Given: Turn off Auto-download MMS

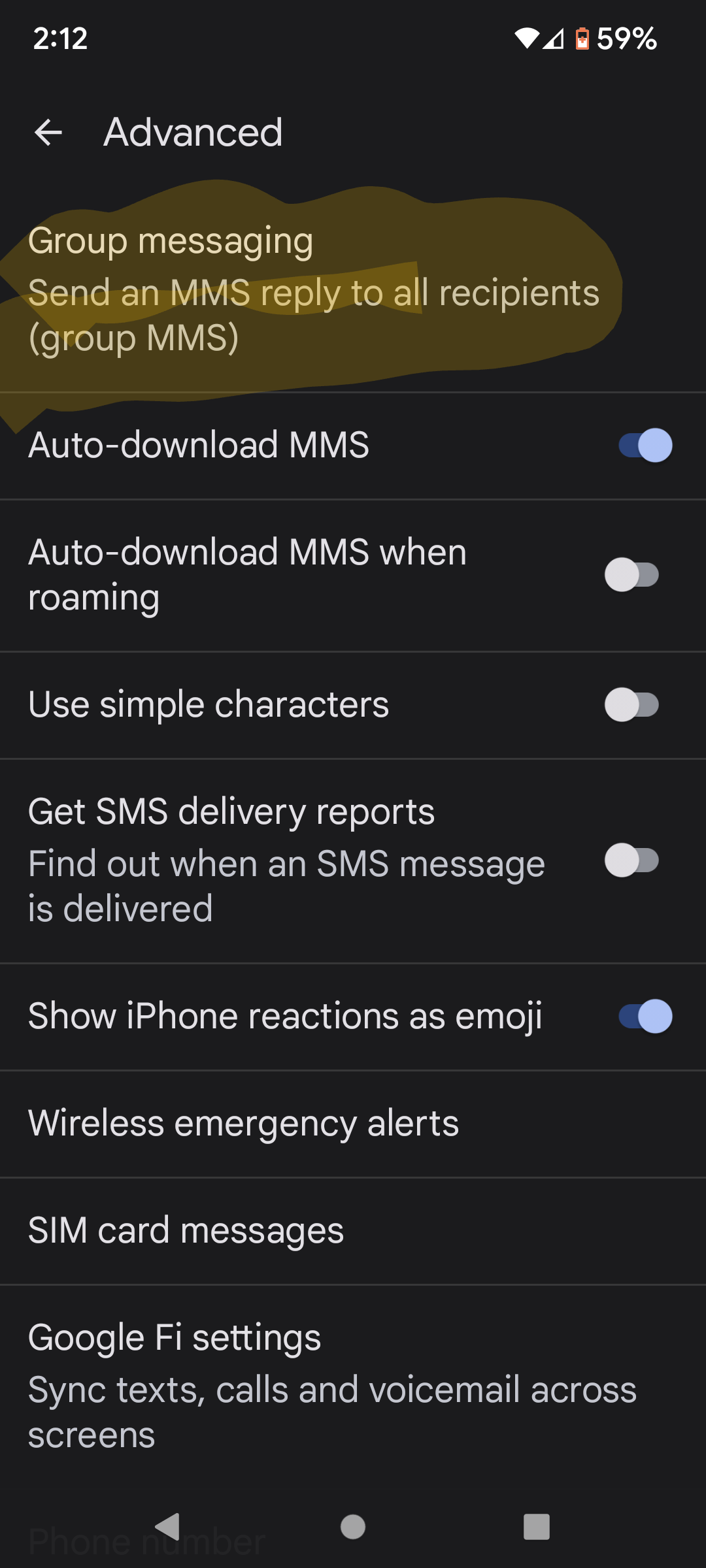Looking at the screenshot, I should point(645,446).
